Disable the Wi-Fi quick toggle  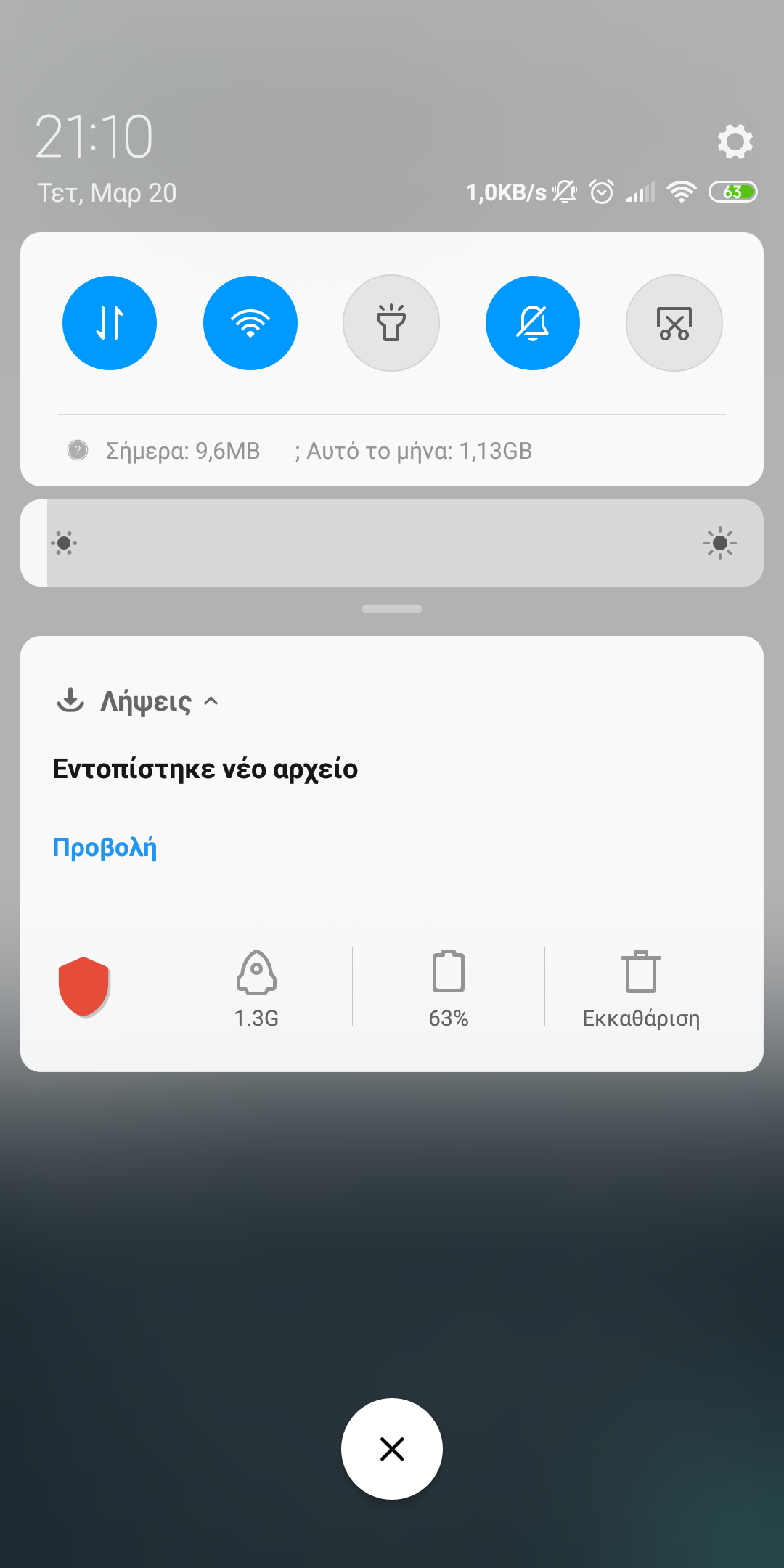click(250, 323)
